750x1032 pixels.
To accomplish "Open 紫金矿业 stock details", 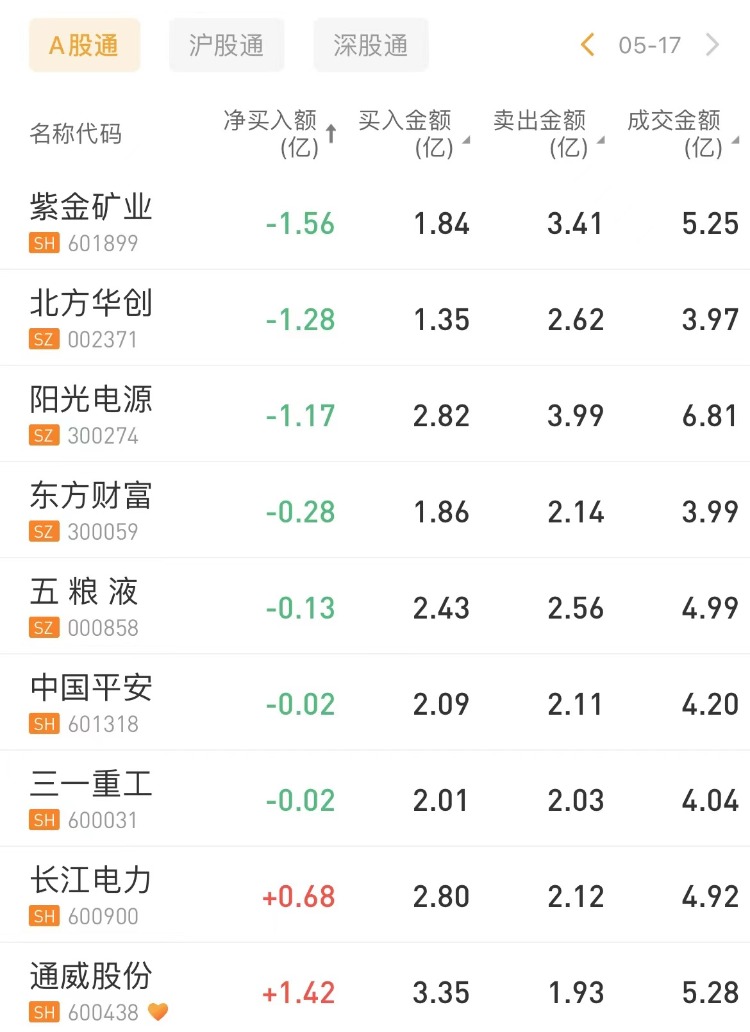I will (x=91, y=222).
